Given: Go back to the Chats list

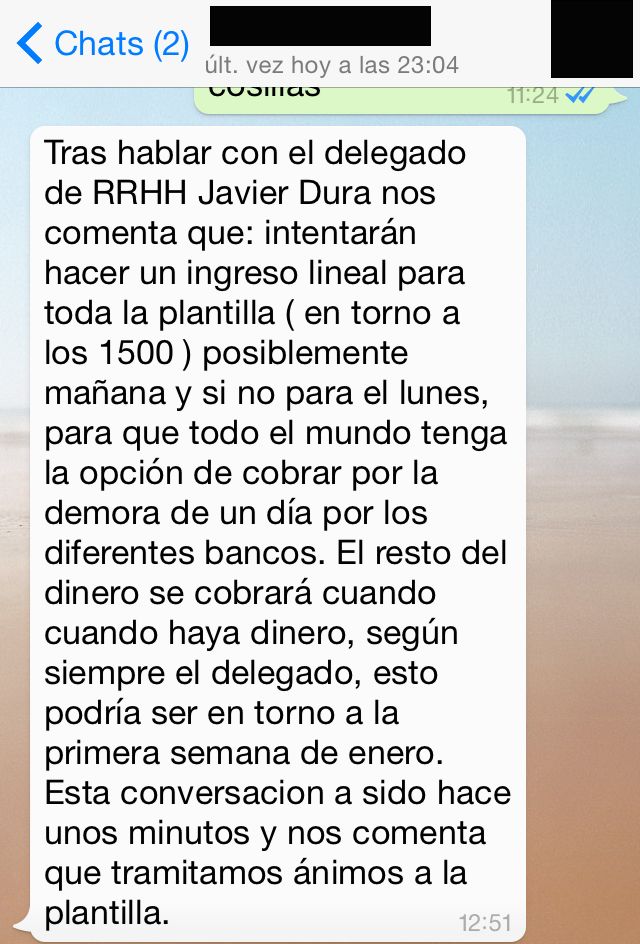Looking at the screenshot, I should click(x=102, y=44).
